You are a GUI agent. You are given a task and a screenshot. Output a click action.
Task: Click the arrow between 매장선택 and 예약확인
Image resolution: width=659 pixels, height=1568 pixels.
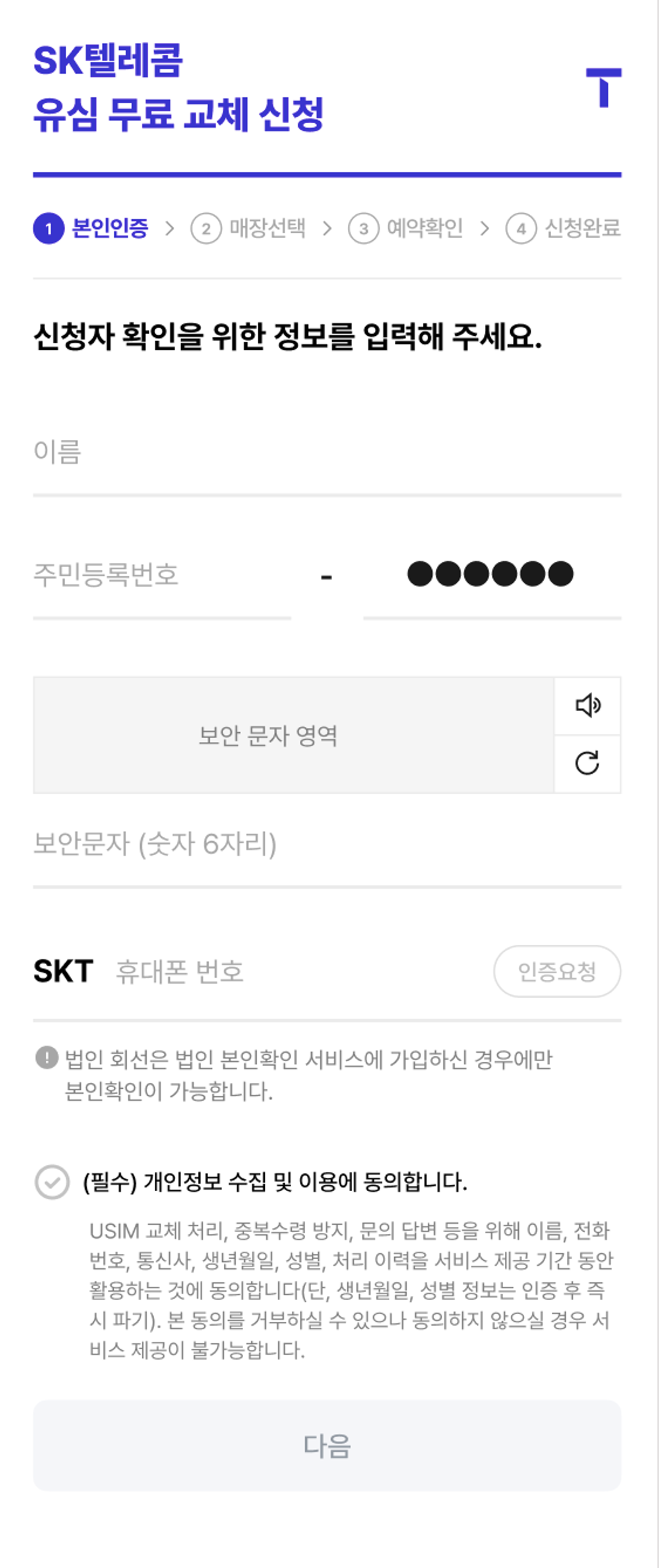(327, 228)
